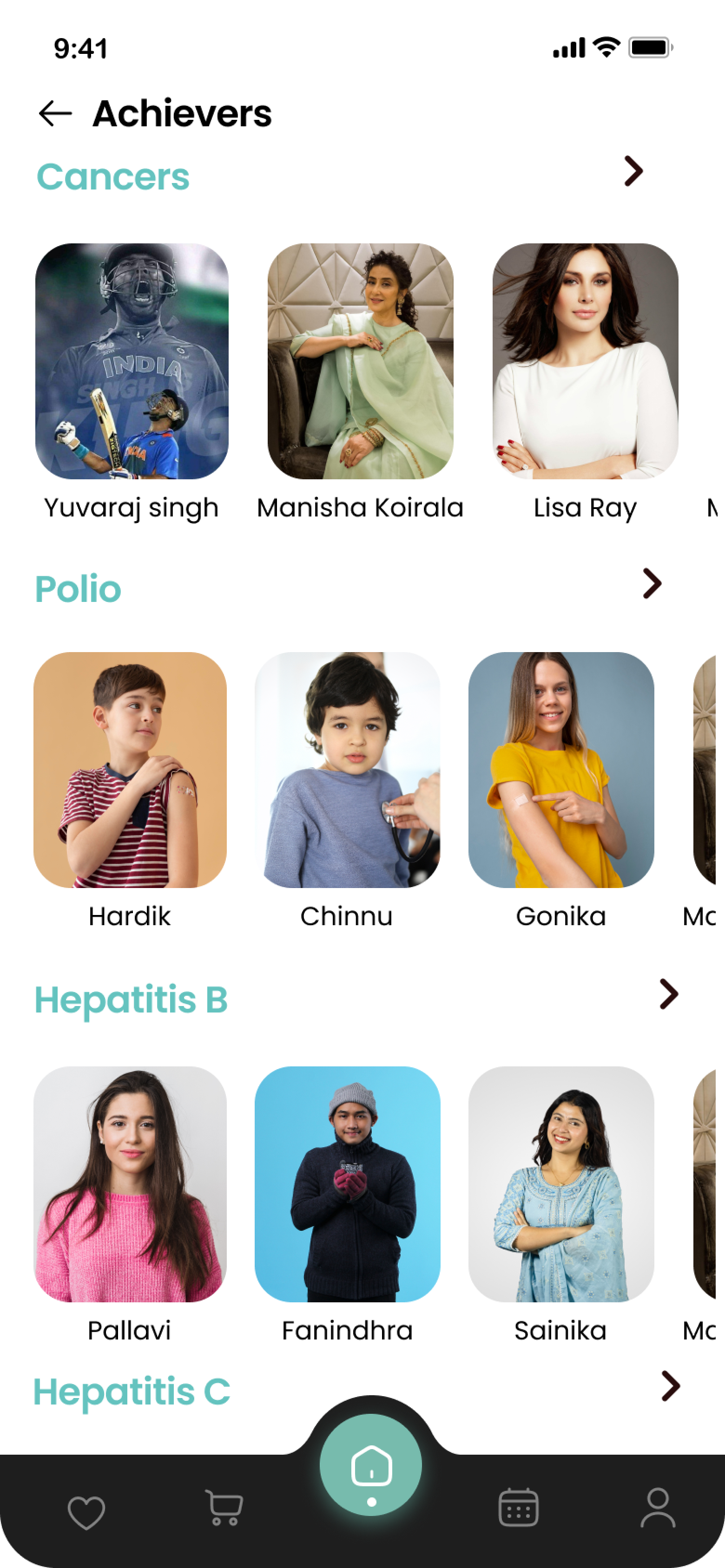The height and width of the screenshot is (1568, 725).
Task: Tap the Chinnu achiever card
Action: click(347, 770)
